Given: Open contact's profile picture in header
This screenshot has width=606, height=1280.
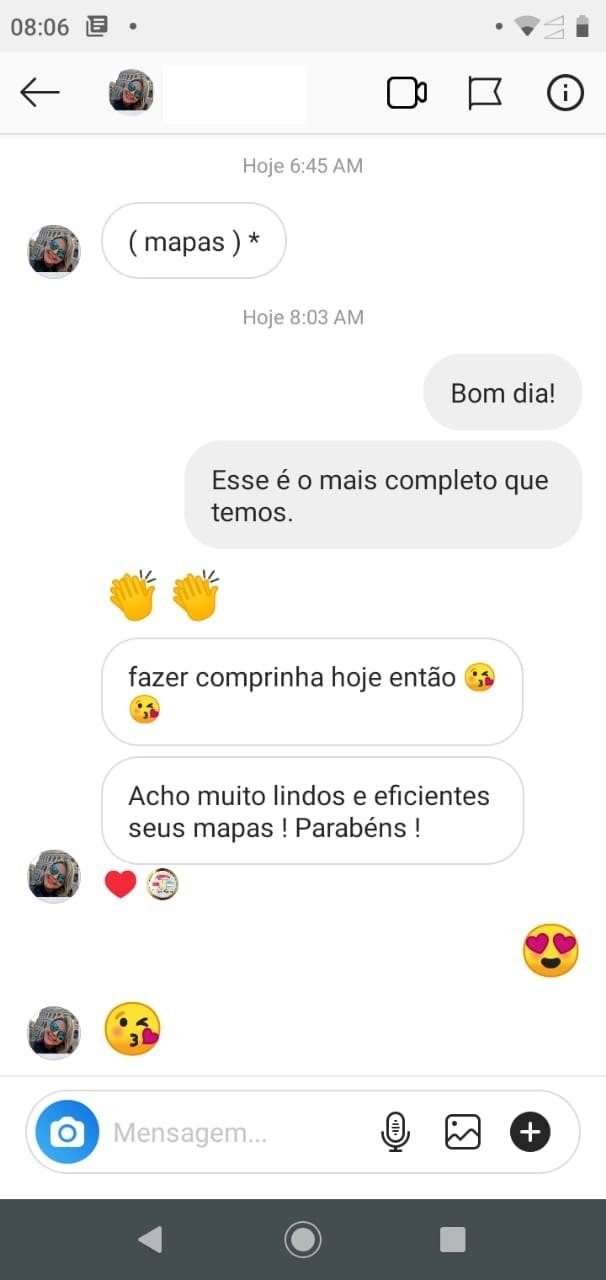Looking at the screenshot, I should click(131, 92).
